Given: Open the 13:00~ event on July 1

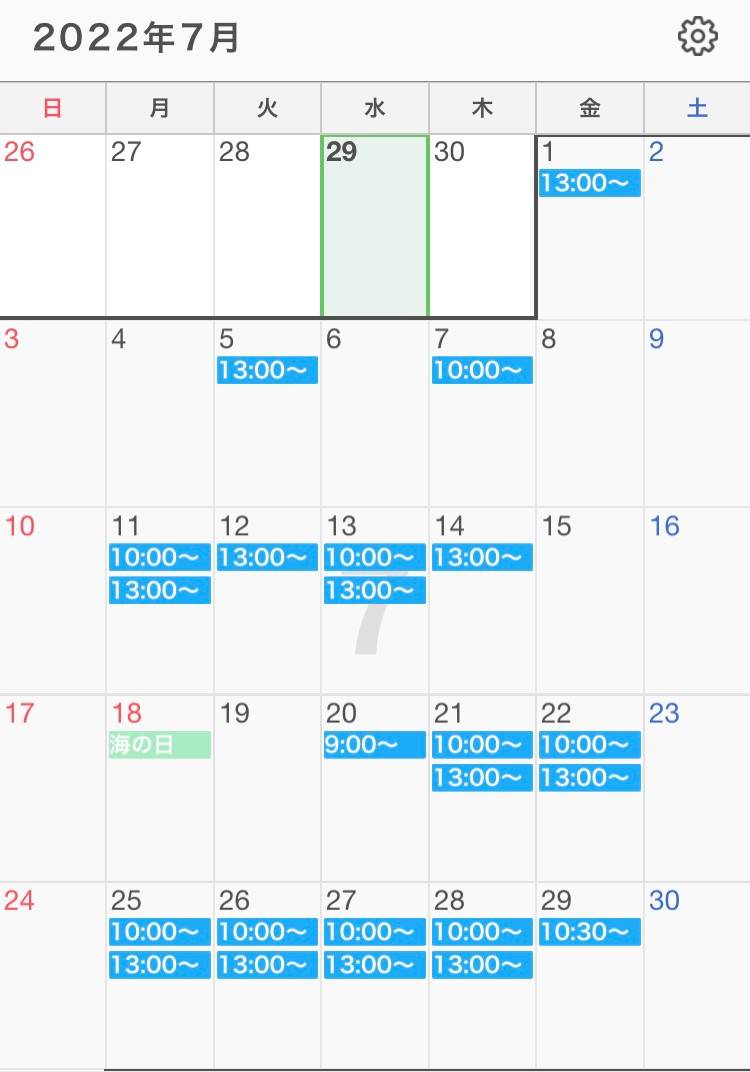Looking at the screenshot, I should tap(590, 184).
